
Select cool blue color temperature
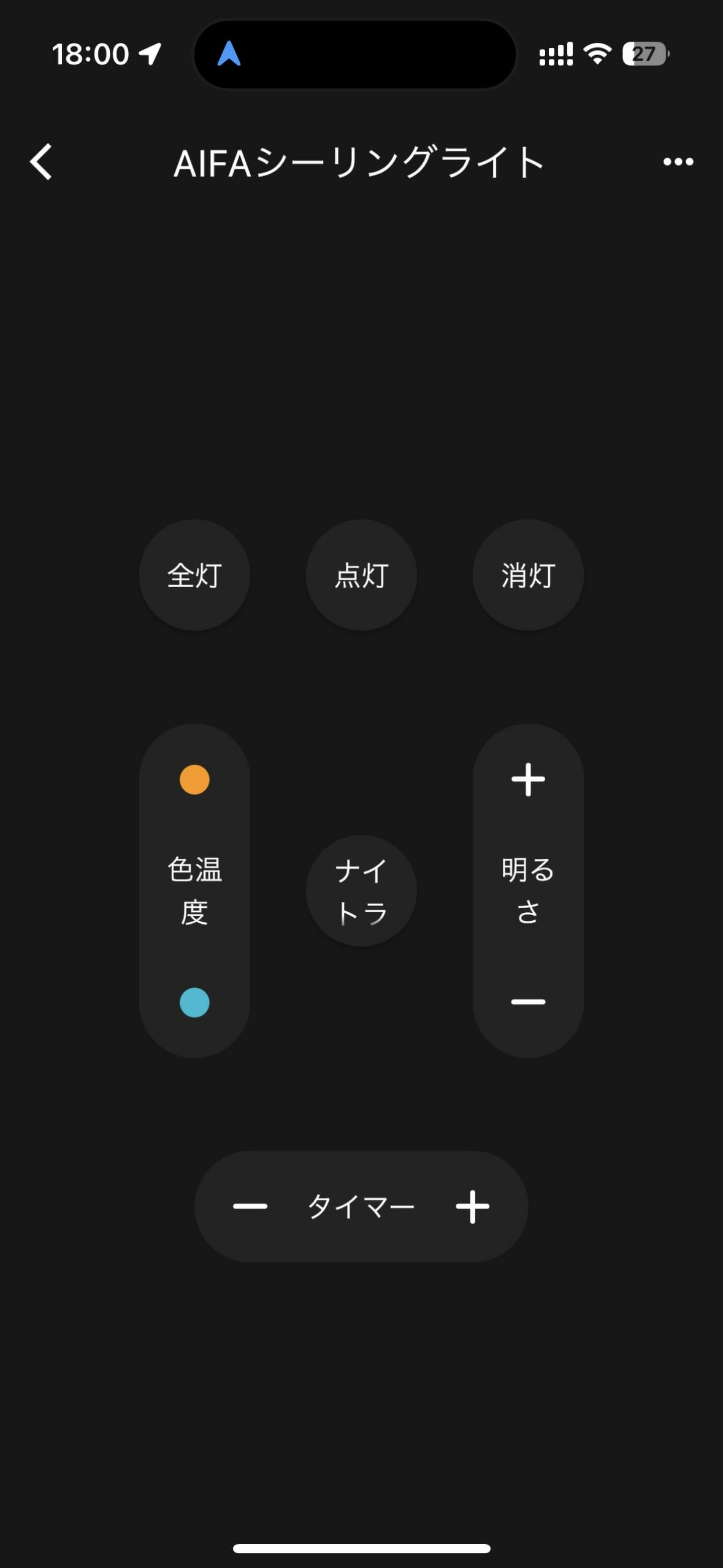pyautogui.click(x=194, y=1002)
